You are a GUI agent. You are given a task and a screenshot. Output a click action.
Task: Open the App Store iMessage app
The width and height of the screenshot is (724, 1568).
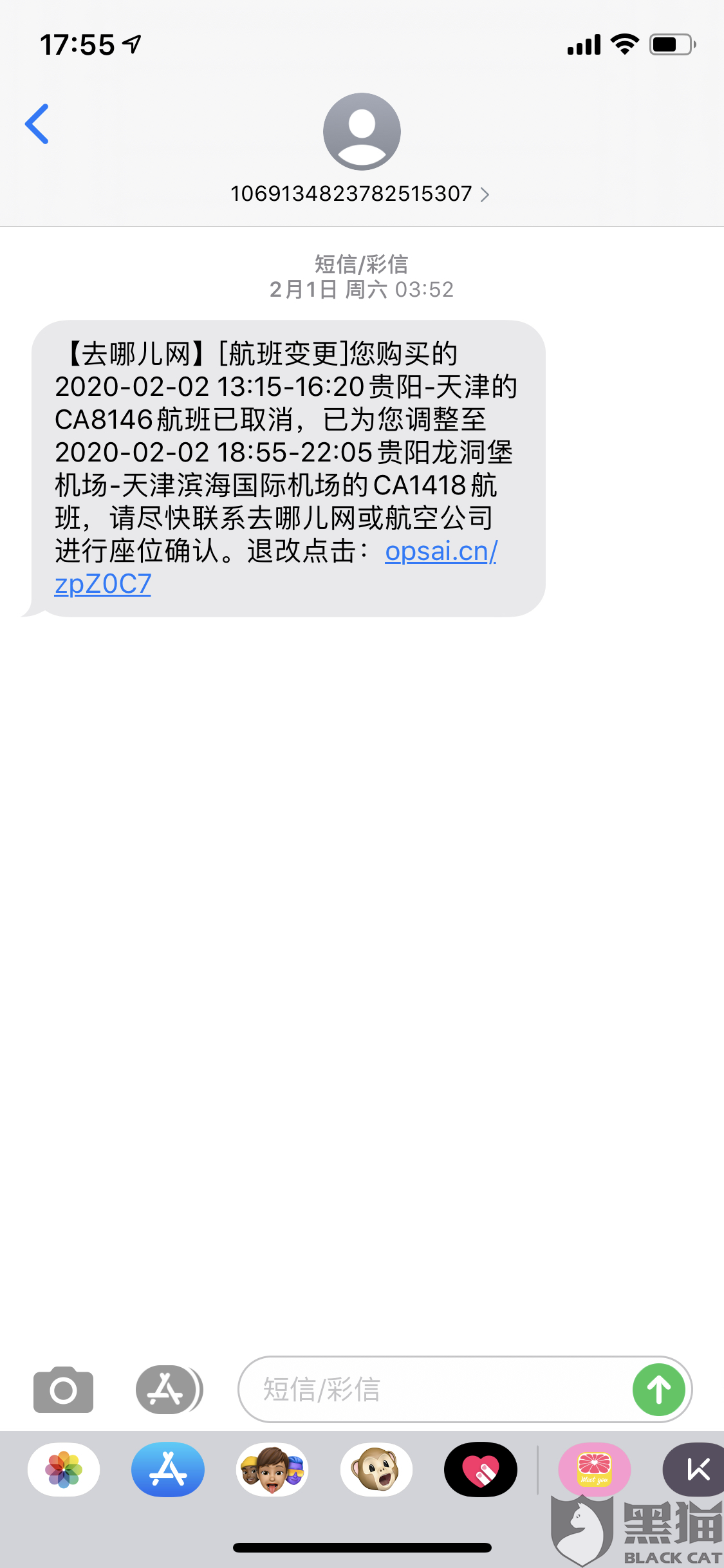pos(168,1470)
